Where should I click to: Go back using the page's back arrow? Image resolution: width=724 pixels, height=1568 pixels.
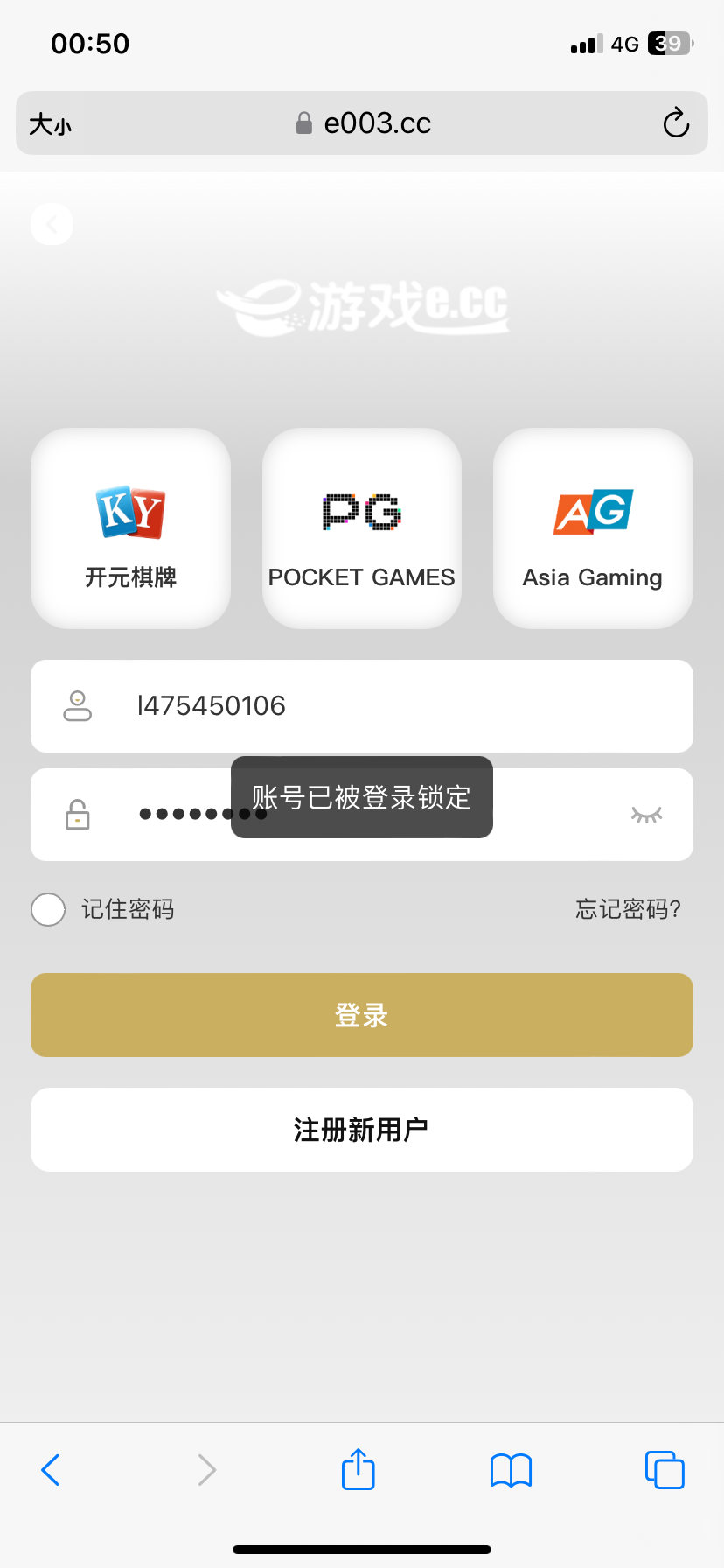coord(52,225)
